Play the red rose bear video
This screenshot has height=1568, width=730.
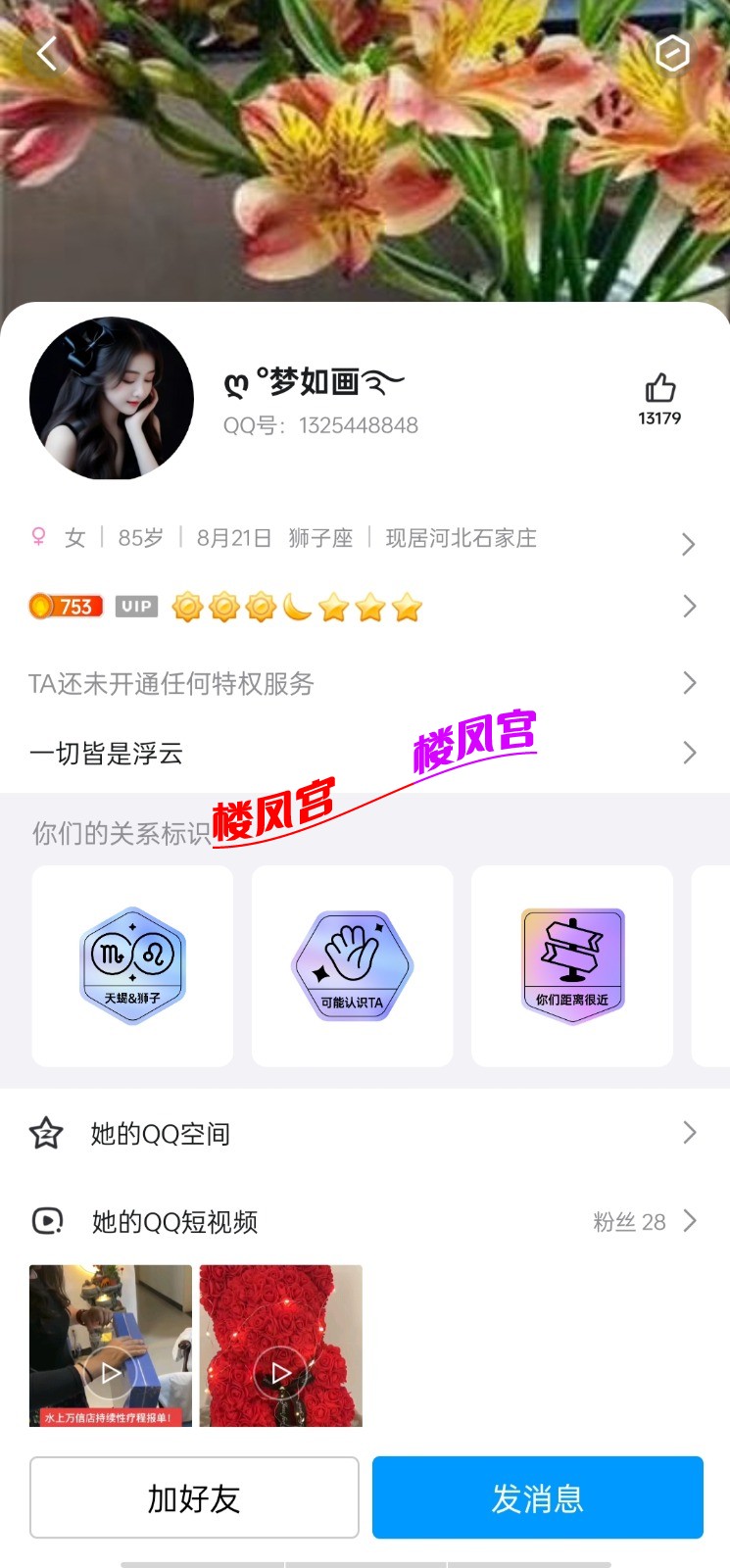click(x=280, y=1346)
